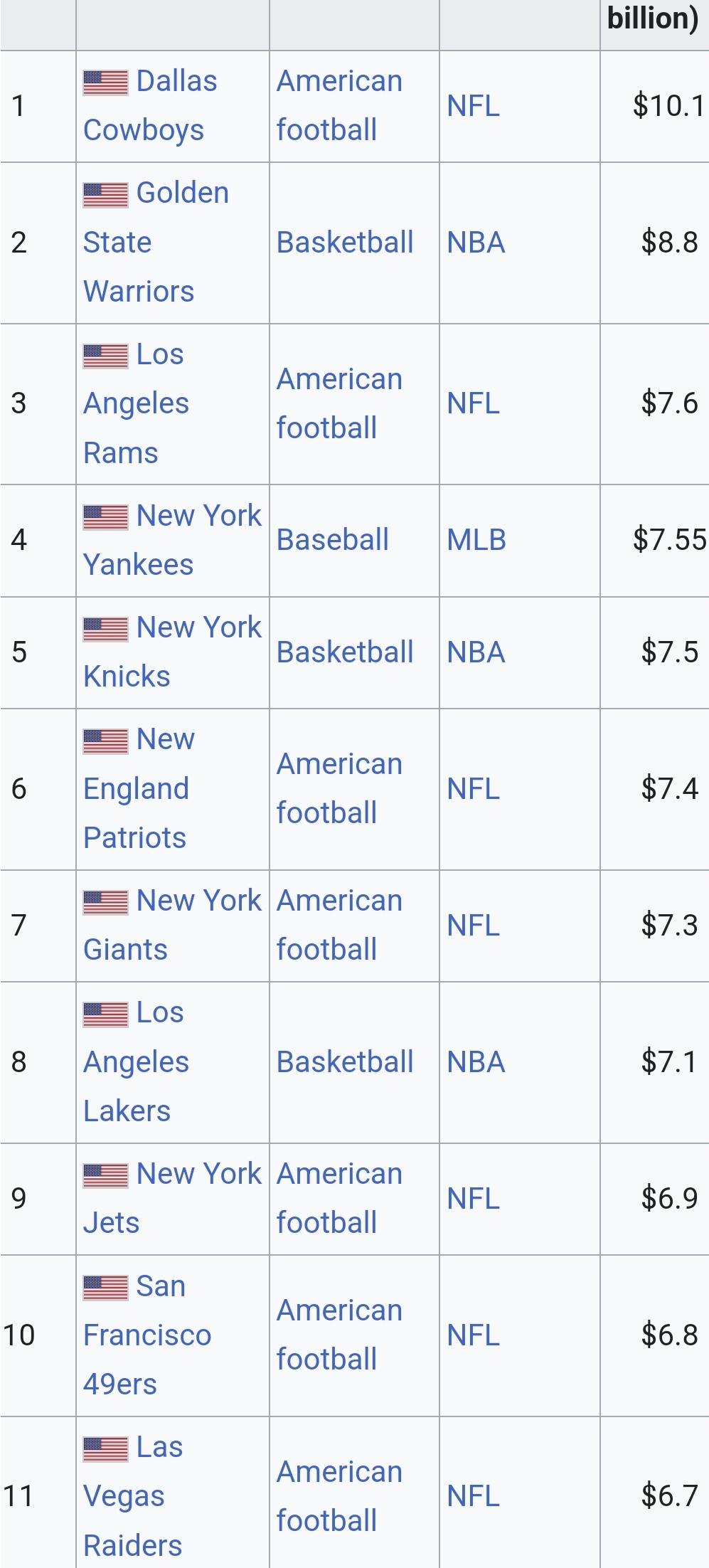Open the MLB league link
This screenshot has height=1568, width=709.
pyautogui.click(x=476, y=540)
